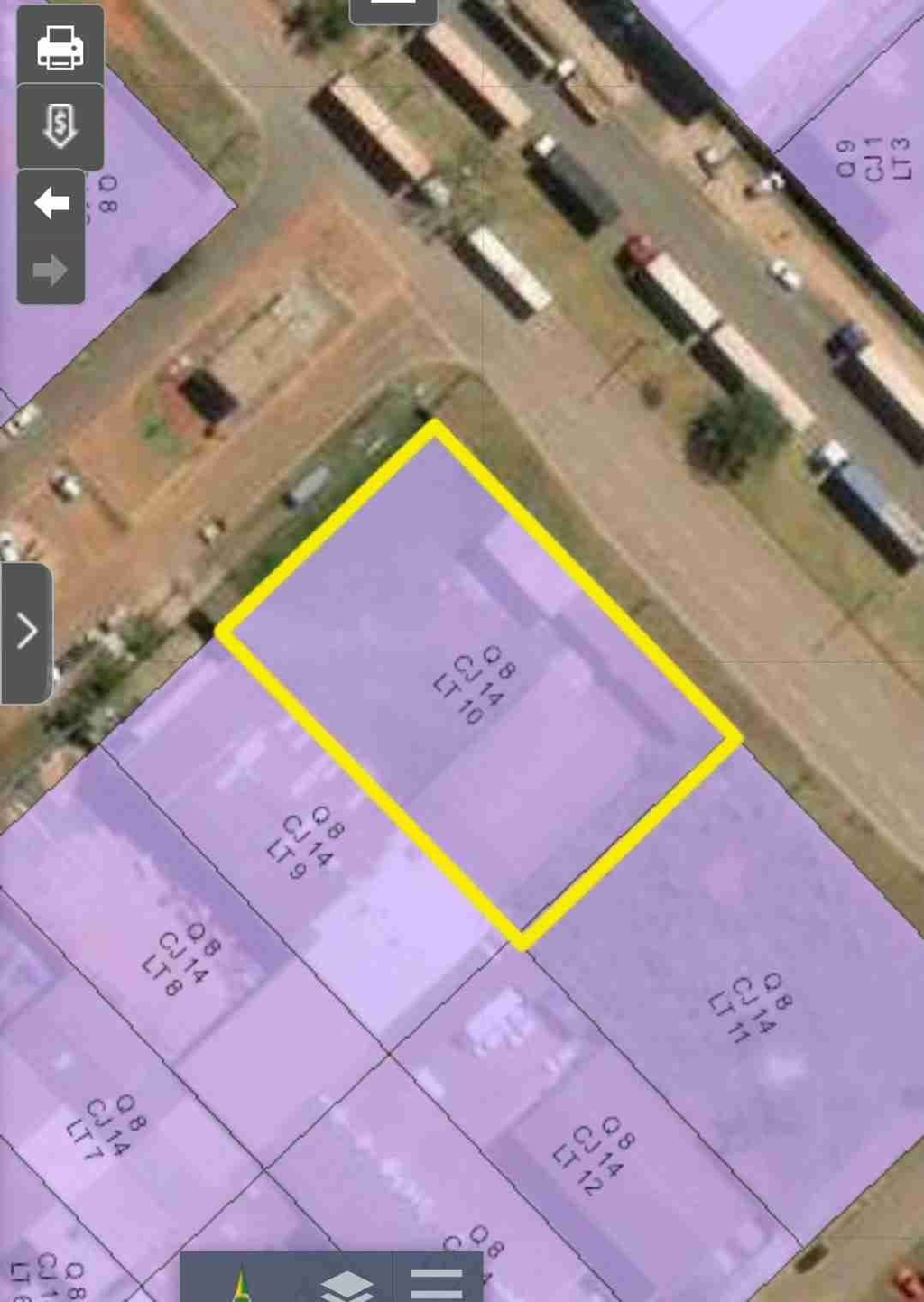Print the current map view
This screenshot has width=924, height=1302.
tap(60, 47)
